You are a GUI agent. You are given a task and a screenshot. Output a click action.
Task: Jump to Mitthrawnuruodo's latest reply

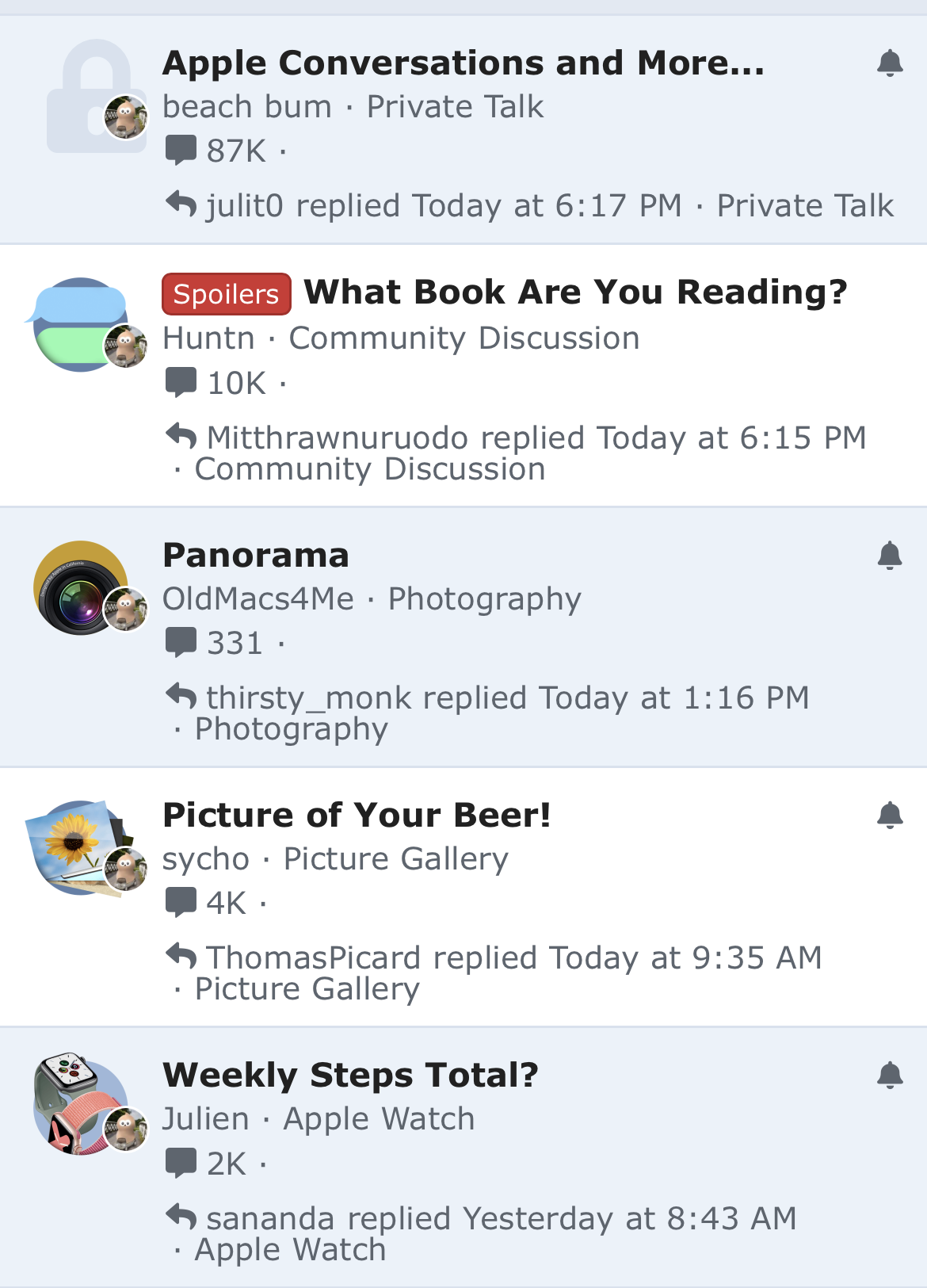pos(536,438)
